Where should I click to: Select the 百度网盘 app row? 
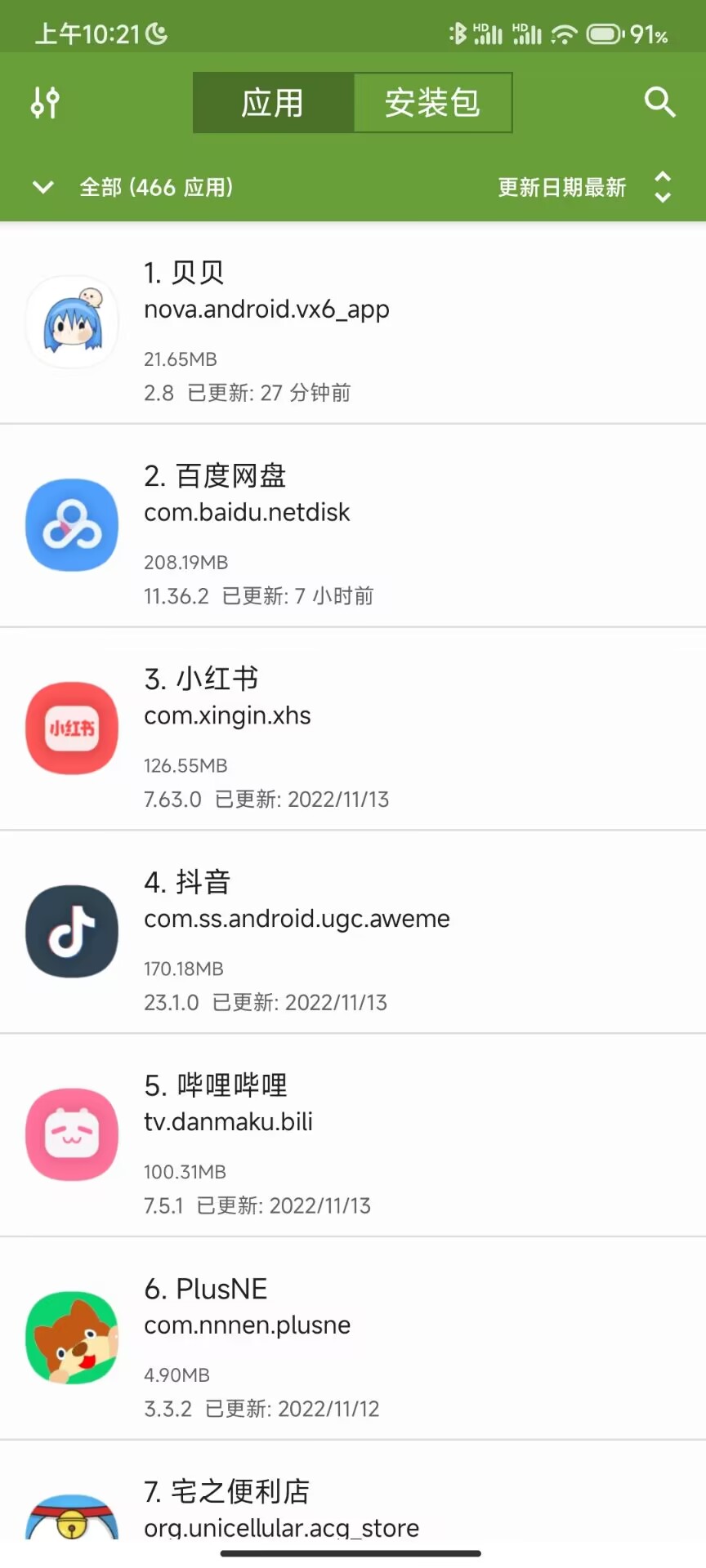353,526
